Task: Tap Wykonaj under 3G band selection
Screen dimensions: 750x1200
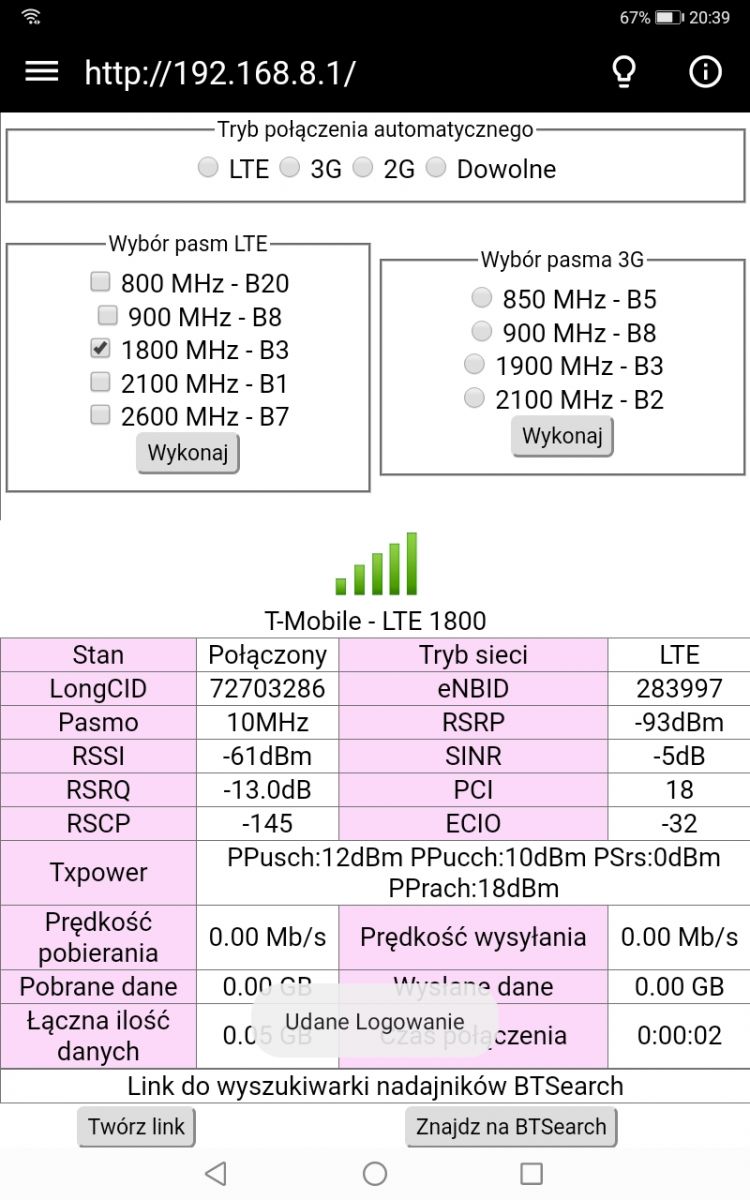Action: (563, 437)
